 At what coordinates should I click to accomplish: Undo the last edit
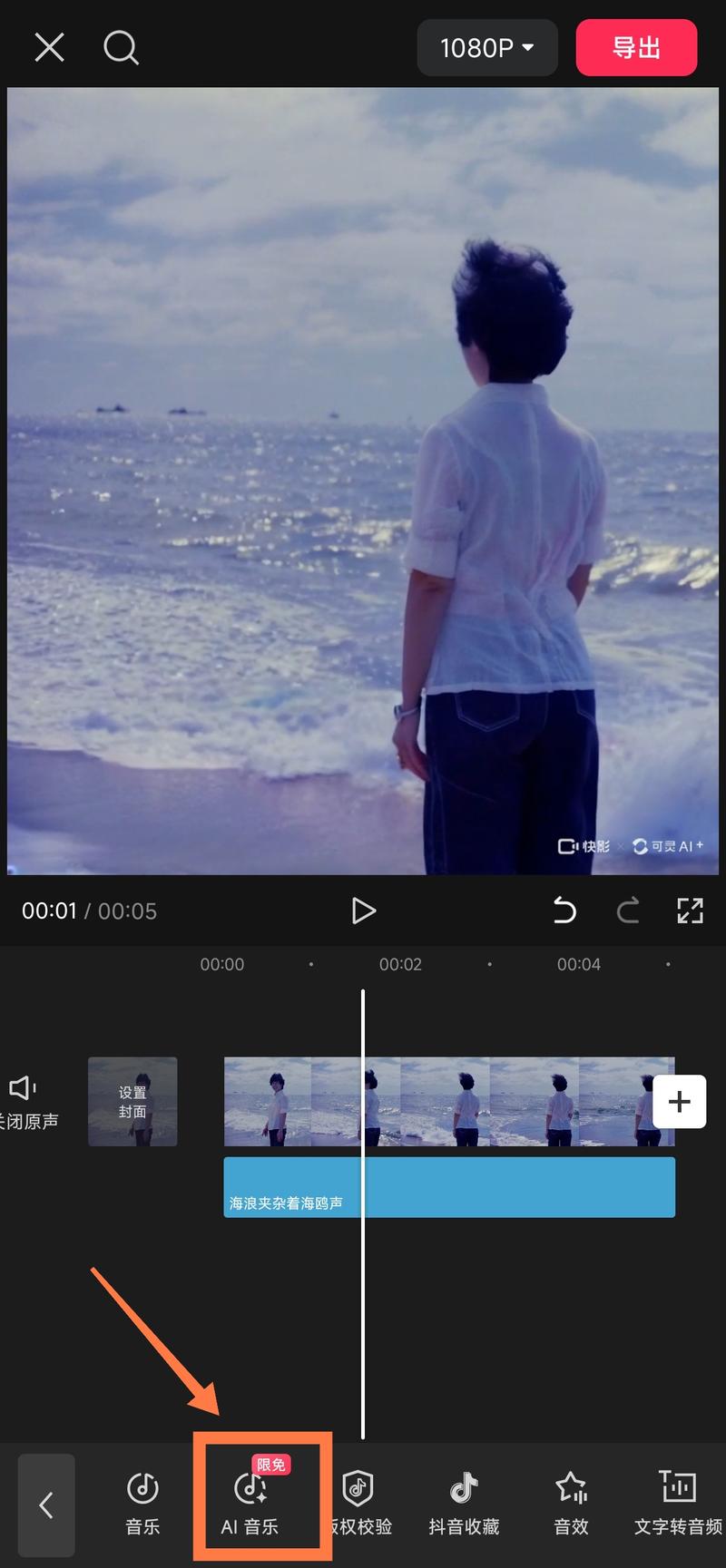pos(564,911)
